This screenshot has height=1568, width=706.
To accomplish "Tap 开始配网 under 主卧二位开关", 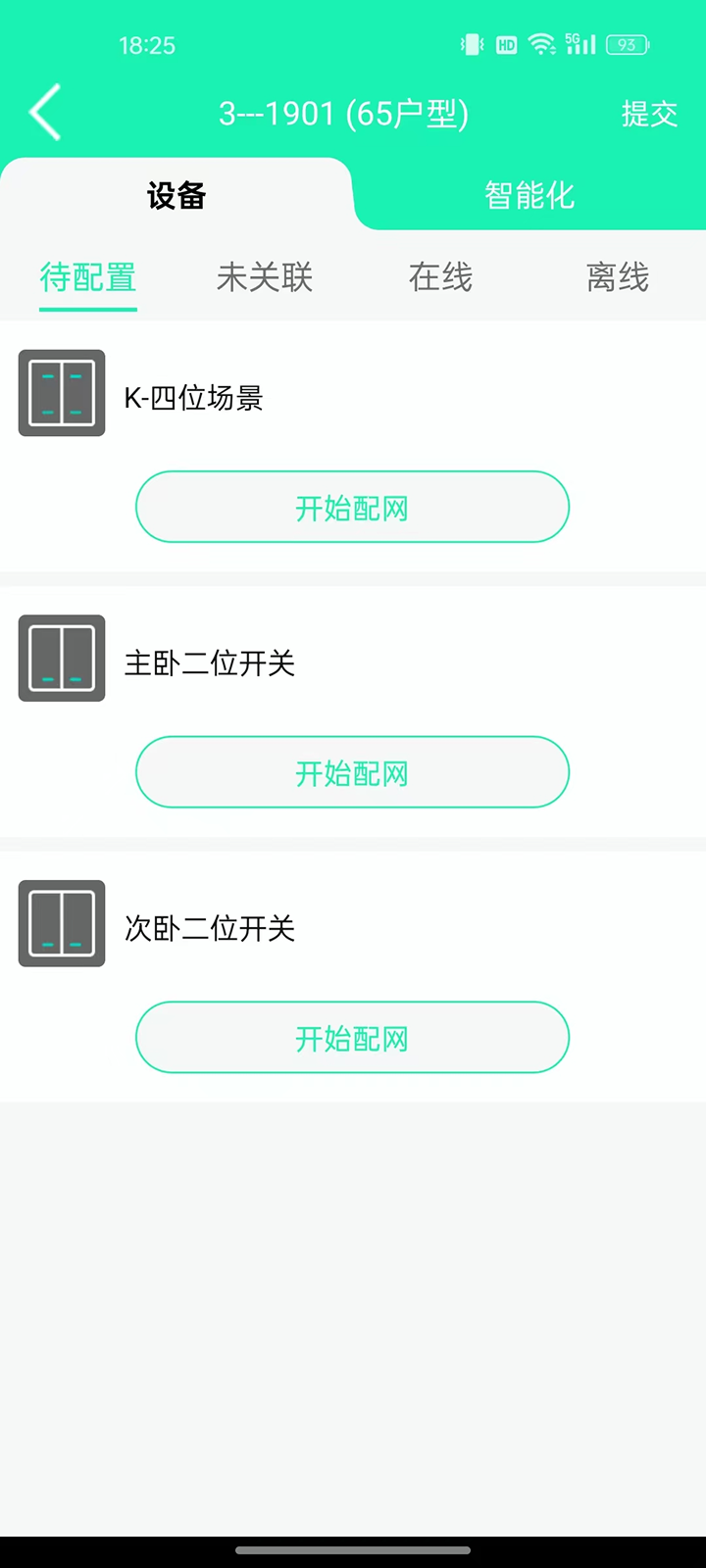I will 352,772.
